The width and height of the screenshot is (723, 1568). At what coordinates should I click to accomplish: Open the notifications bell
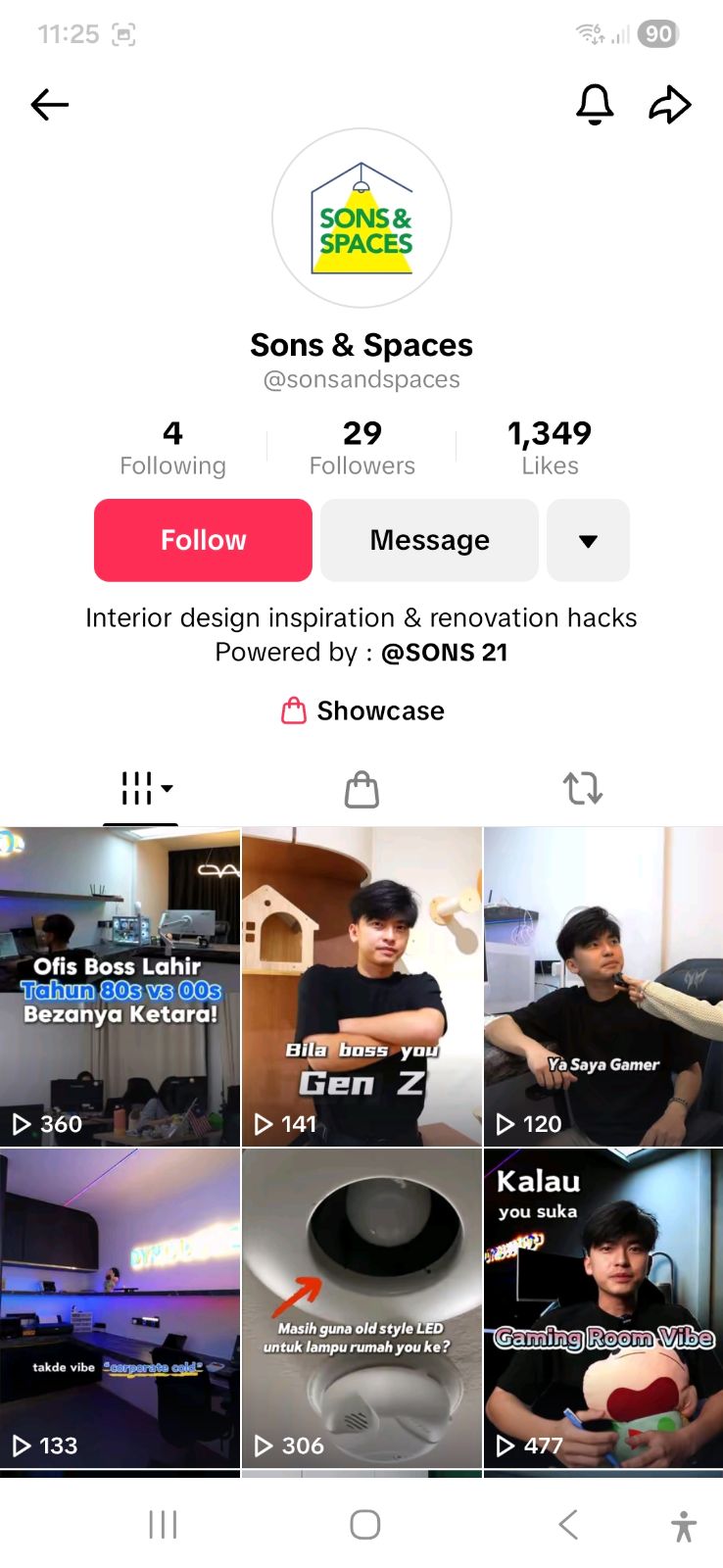pos(594,104)
